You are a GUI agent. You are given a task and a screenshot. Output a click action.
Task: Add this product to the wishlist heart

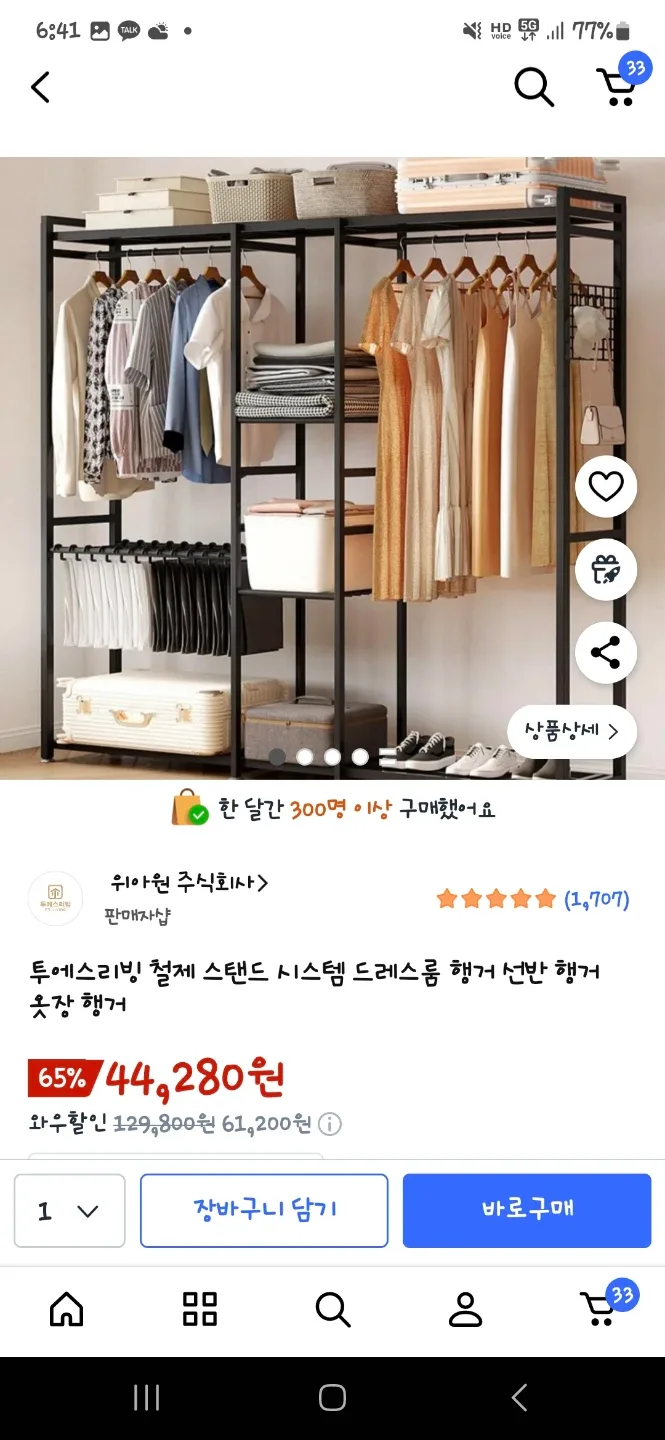(x=606, y=487)
